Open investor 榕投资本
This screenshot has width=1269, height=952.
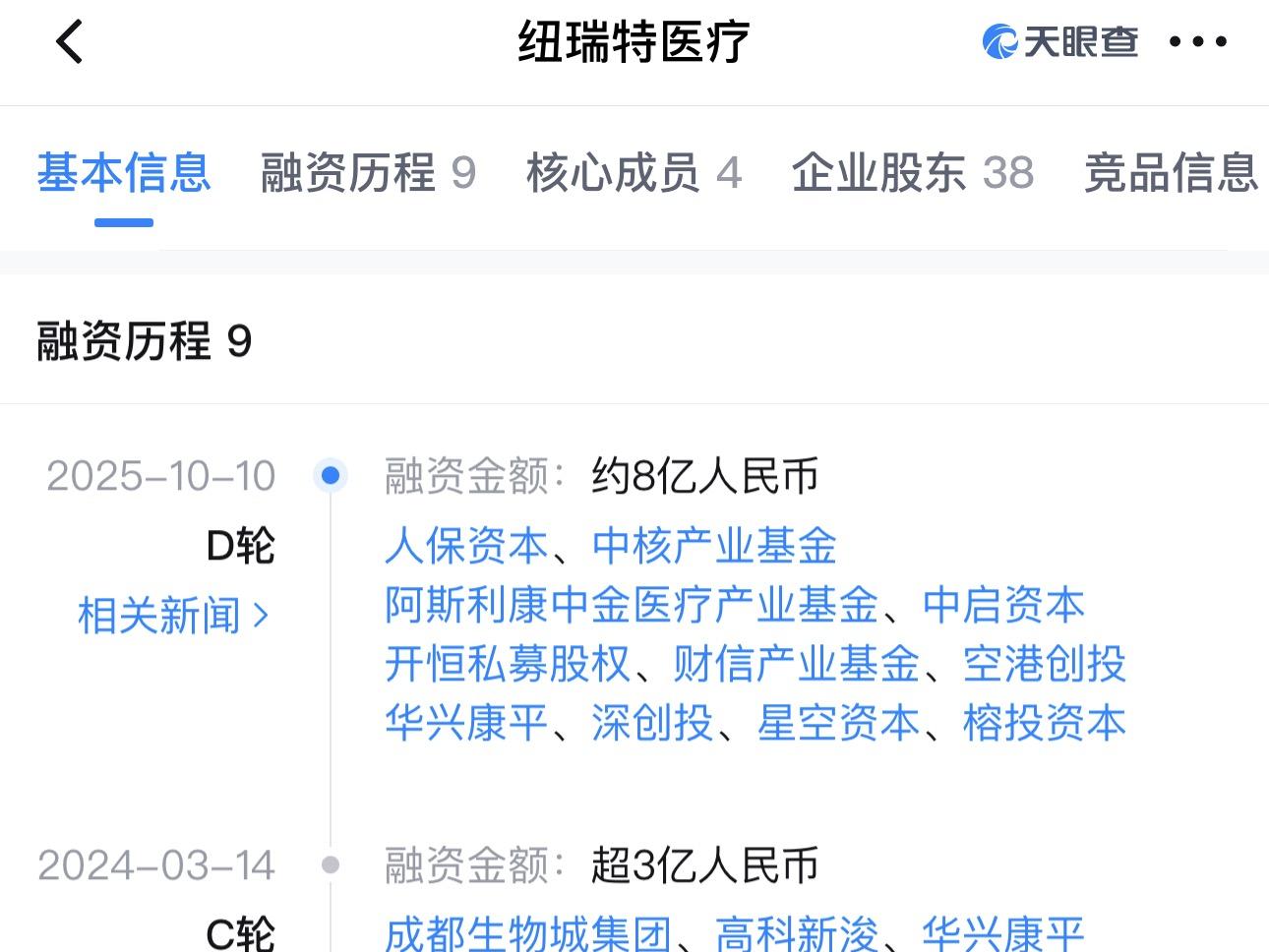tap(1044, 723)
